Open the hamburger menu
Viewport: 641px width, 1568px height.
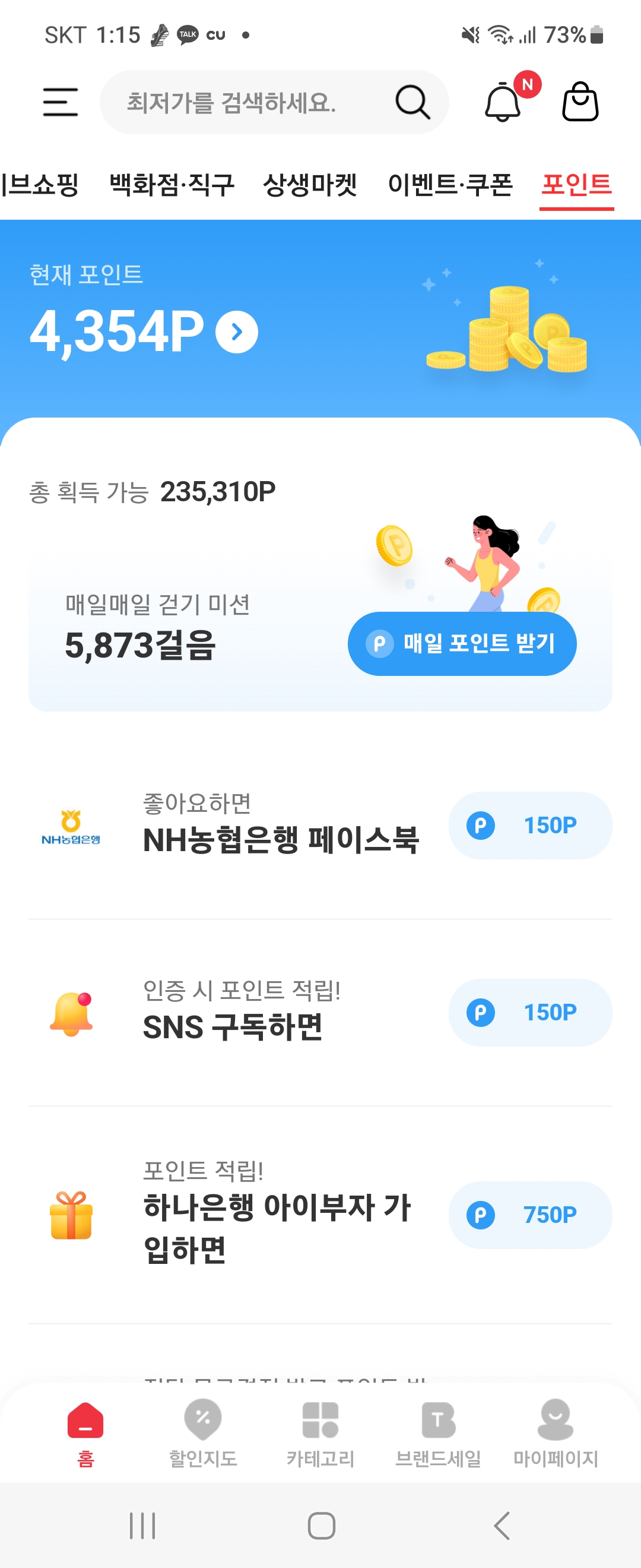pos(60,102)
